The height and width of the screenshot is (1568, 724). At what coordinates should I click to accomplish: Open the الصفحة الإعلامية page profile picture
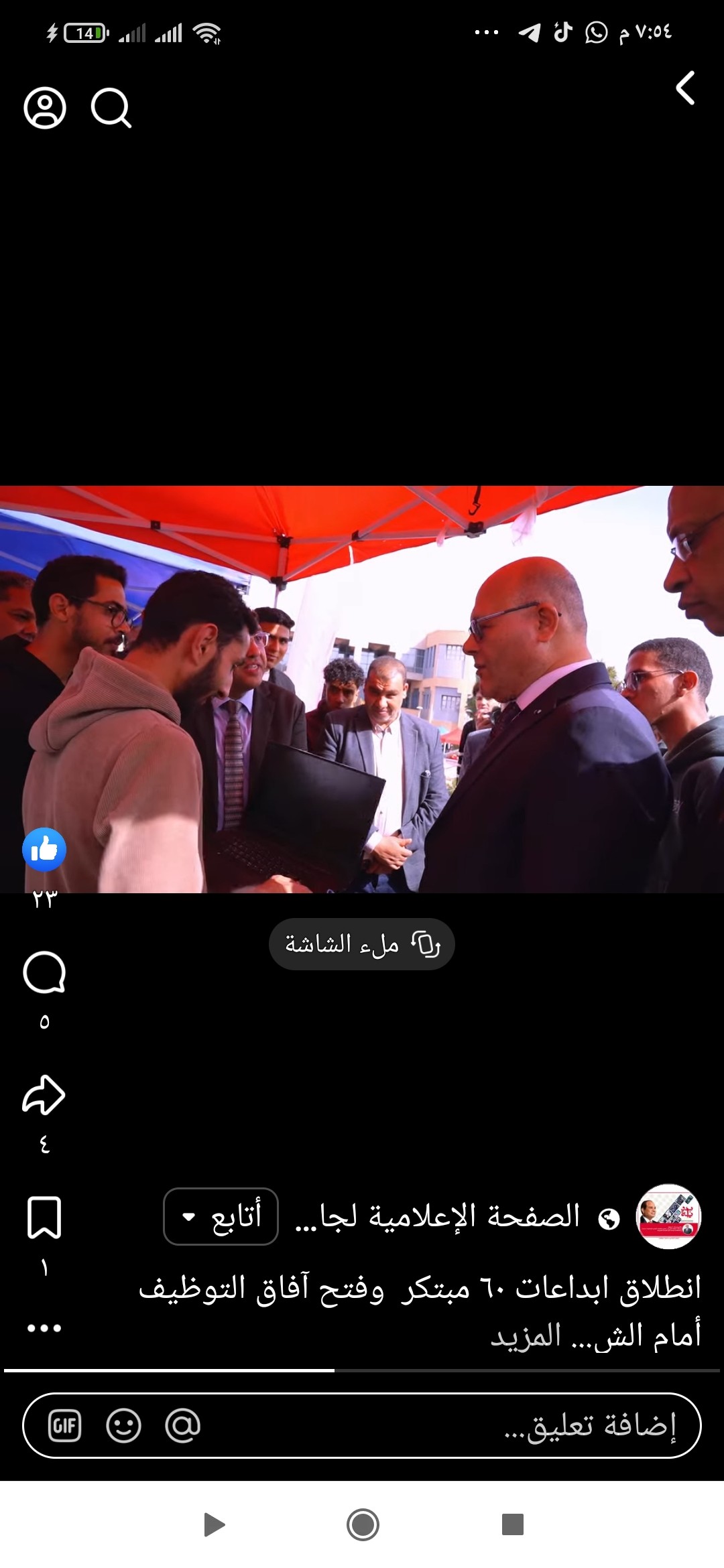click(668, 1216)
